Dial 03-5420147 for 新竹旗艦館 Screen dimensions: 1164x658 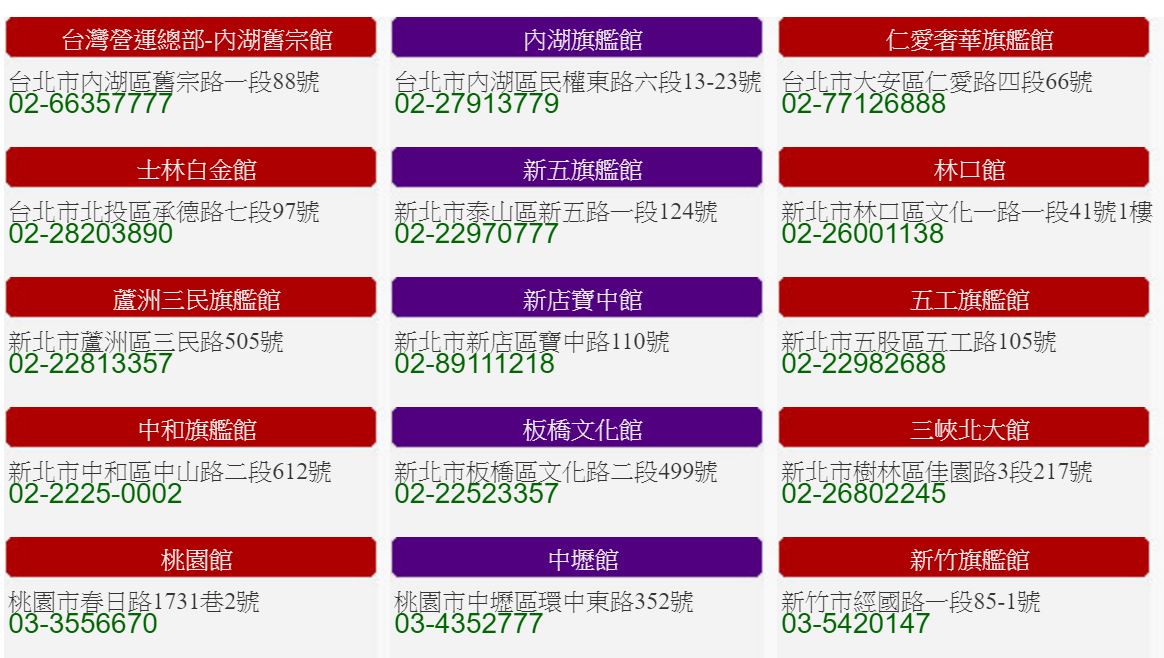[x=856, y=624]
